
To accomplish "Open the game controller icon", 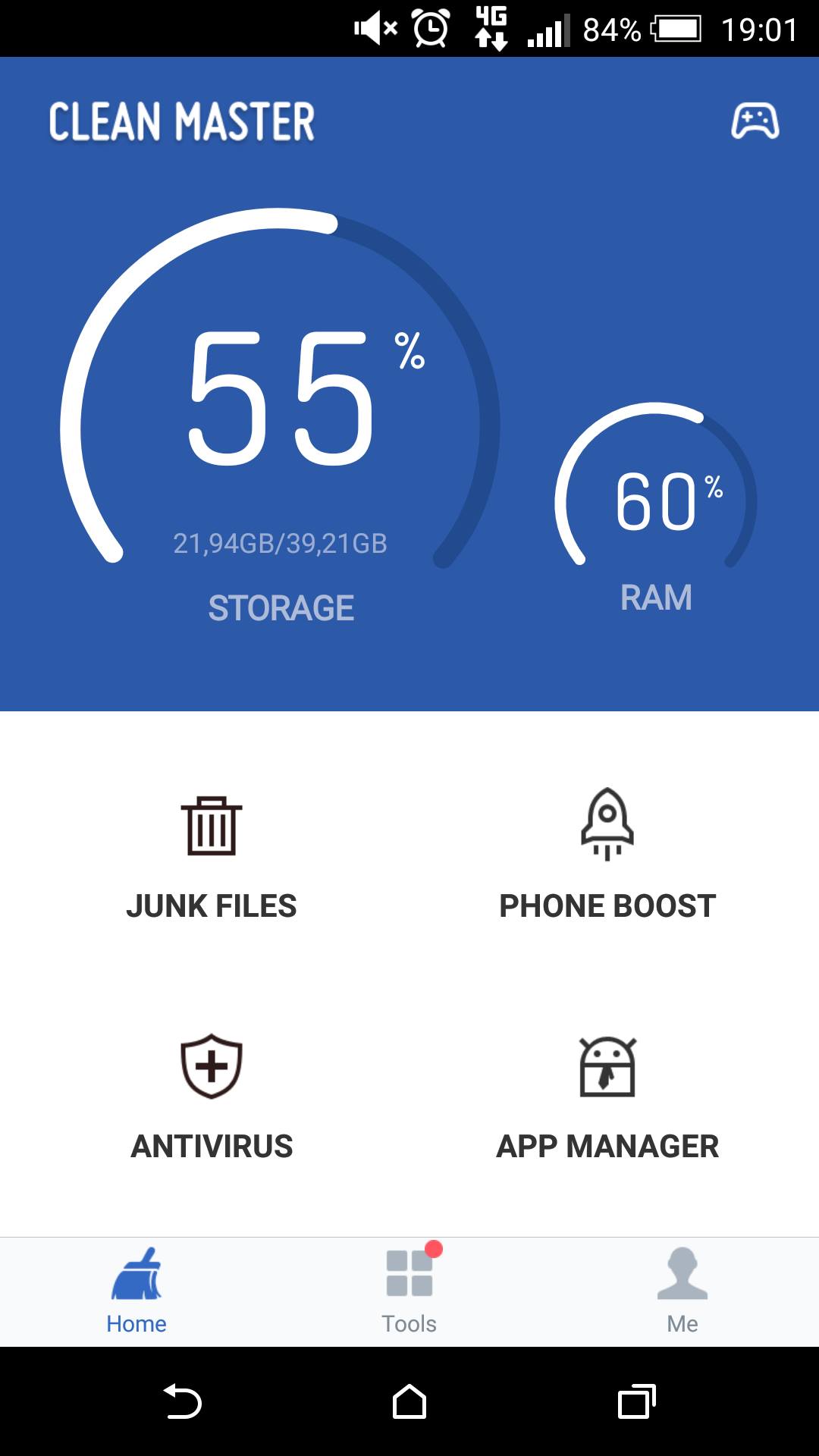I will tap(755, 121).
